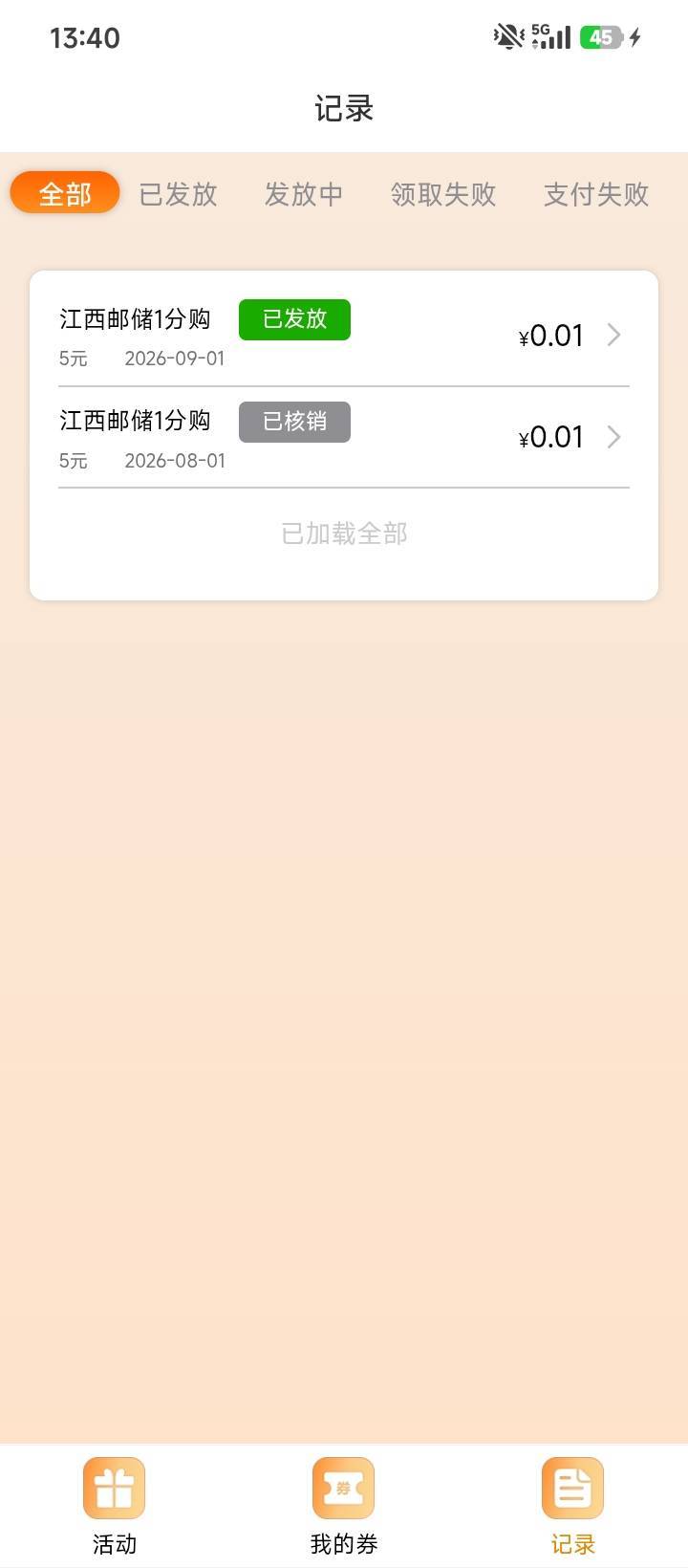The width and height of the screenshot is (688, 1568).
Task: Open the 已核销 record dated 2026-08-01
Action: (x=344, y=438)
